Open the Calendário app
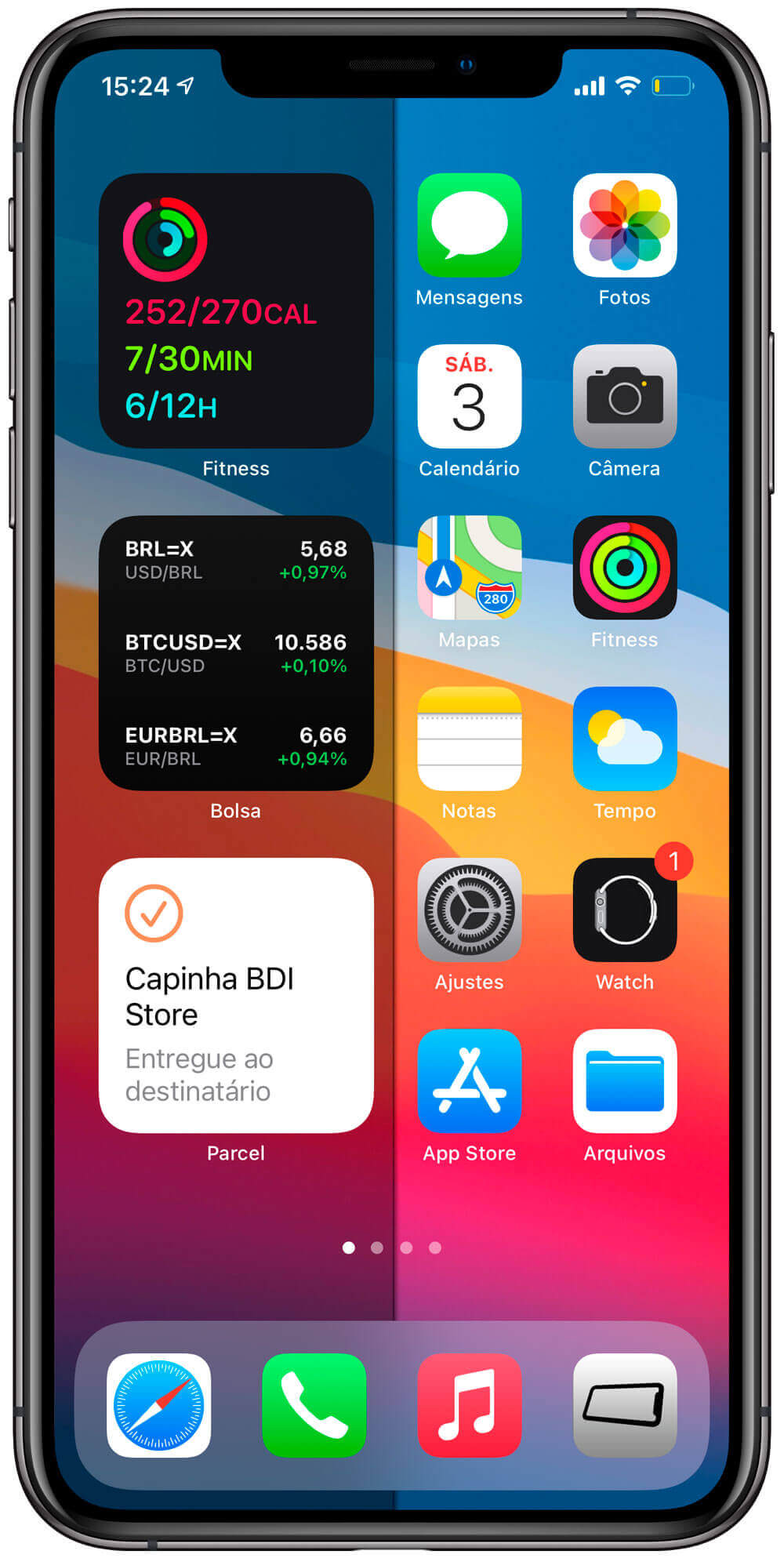This screenshot has width=784, height=1558. point(469,397)
